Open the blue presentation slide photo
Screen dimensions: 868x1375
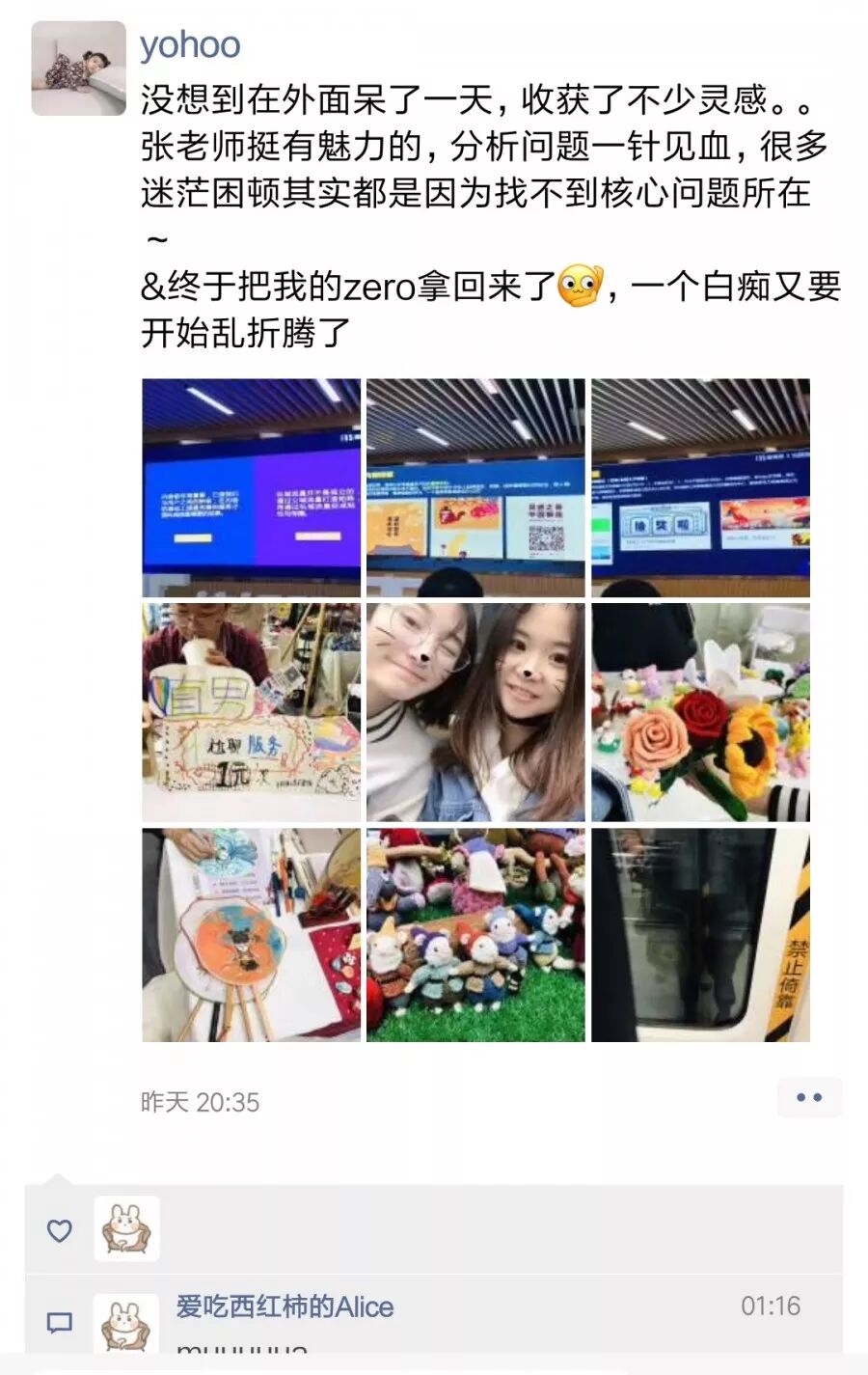pos(251,487)
